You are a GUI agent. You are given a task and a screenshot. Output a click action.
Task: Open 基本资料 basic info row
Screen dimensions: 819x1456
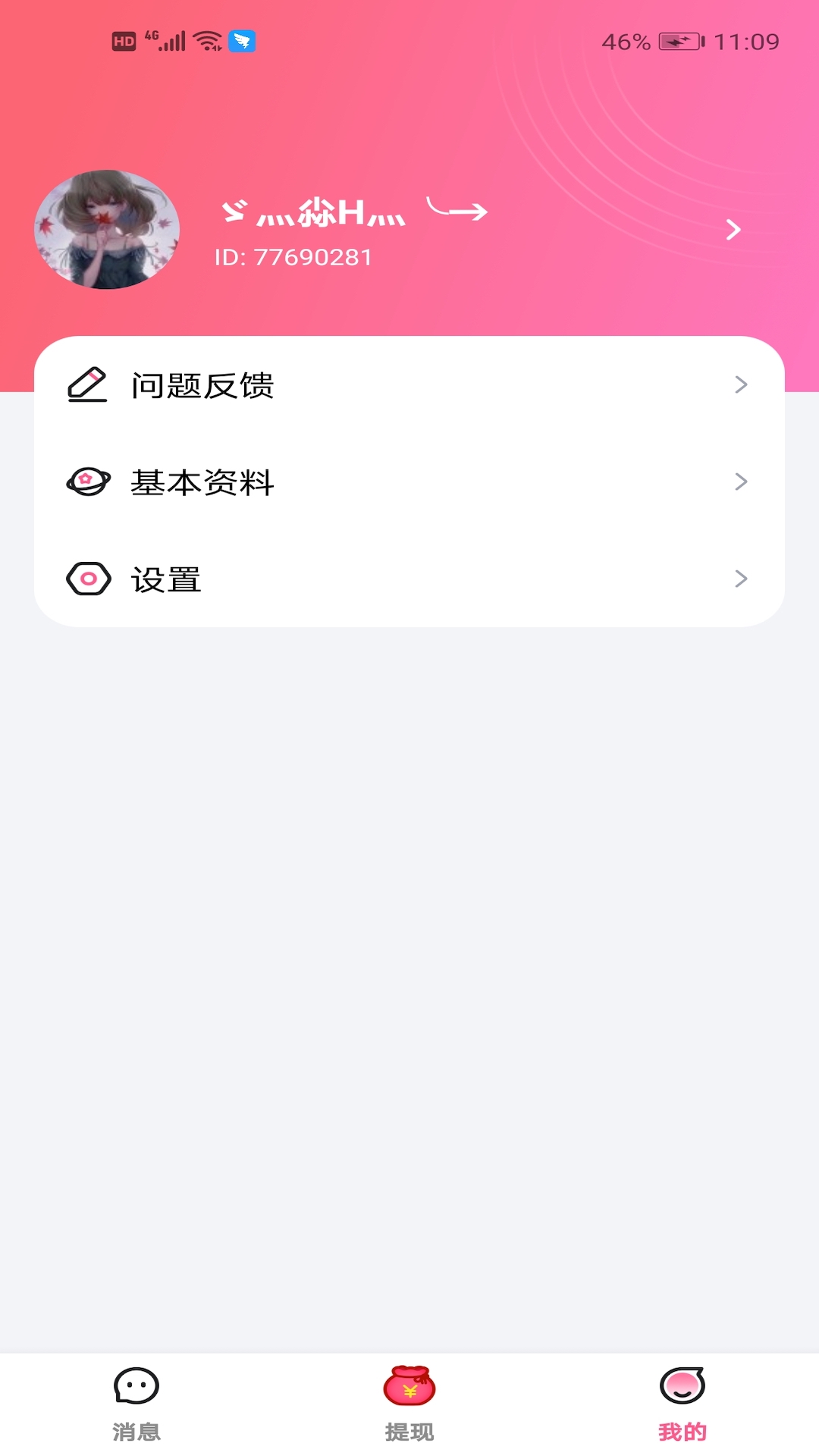click(x=409, y=482)
